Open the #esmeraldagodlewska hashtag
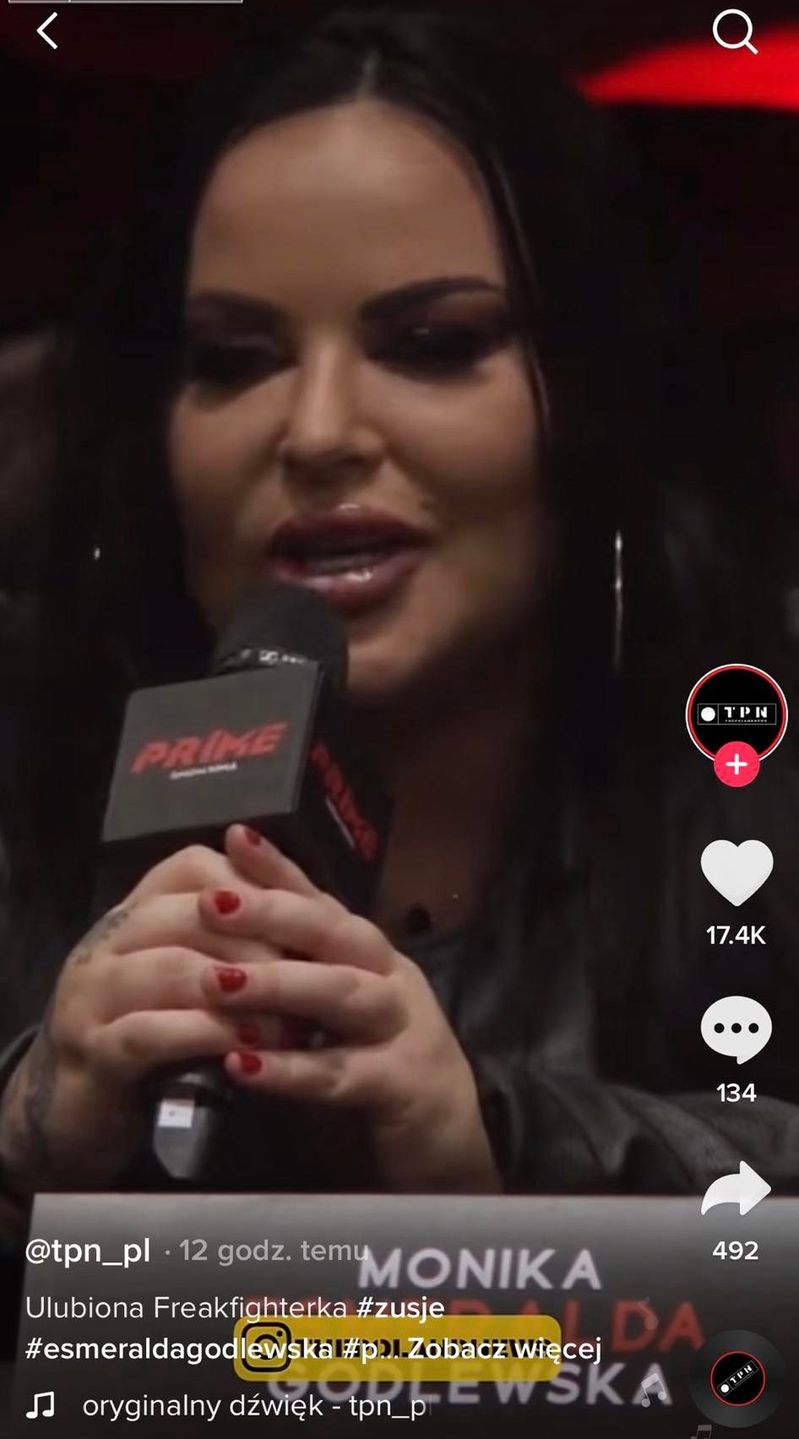 click(x=178, y=1350)
